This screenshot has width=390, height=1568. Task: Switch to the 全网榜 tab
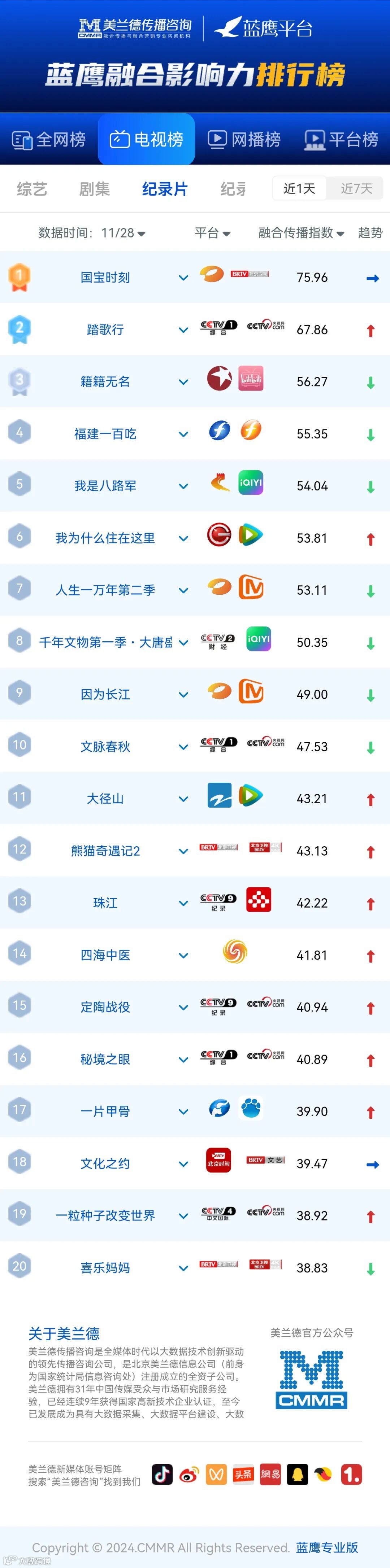point(49,139)
